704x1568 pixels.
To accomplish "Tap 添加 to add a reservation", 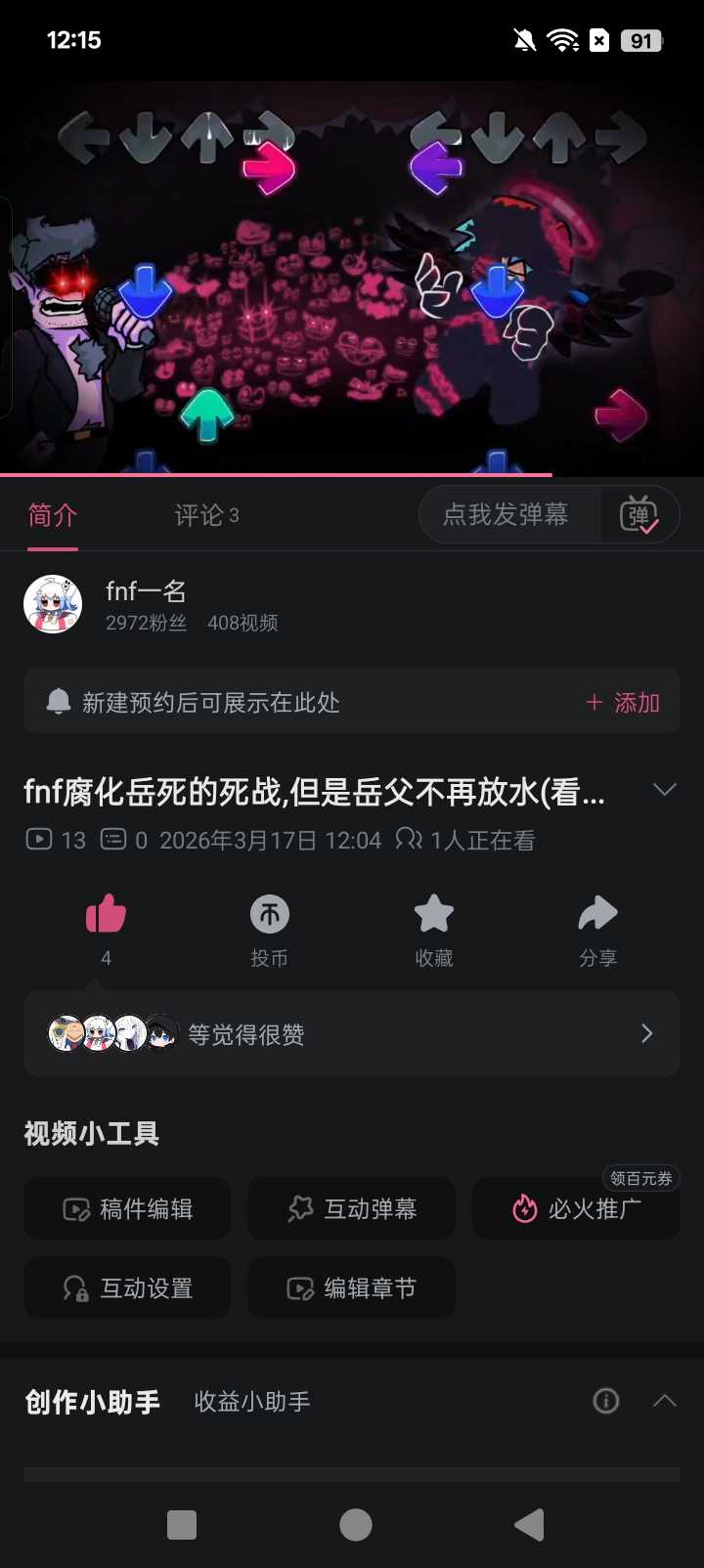I will pos(623,703).
